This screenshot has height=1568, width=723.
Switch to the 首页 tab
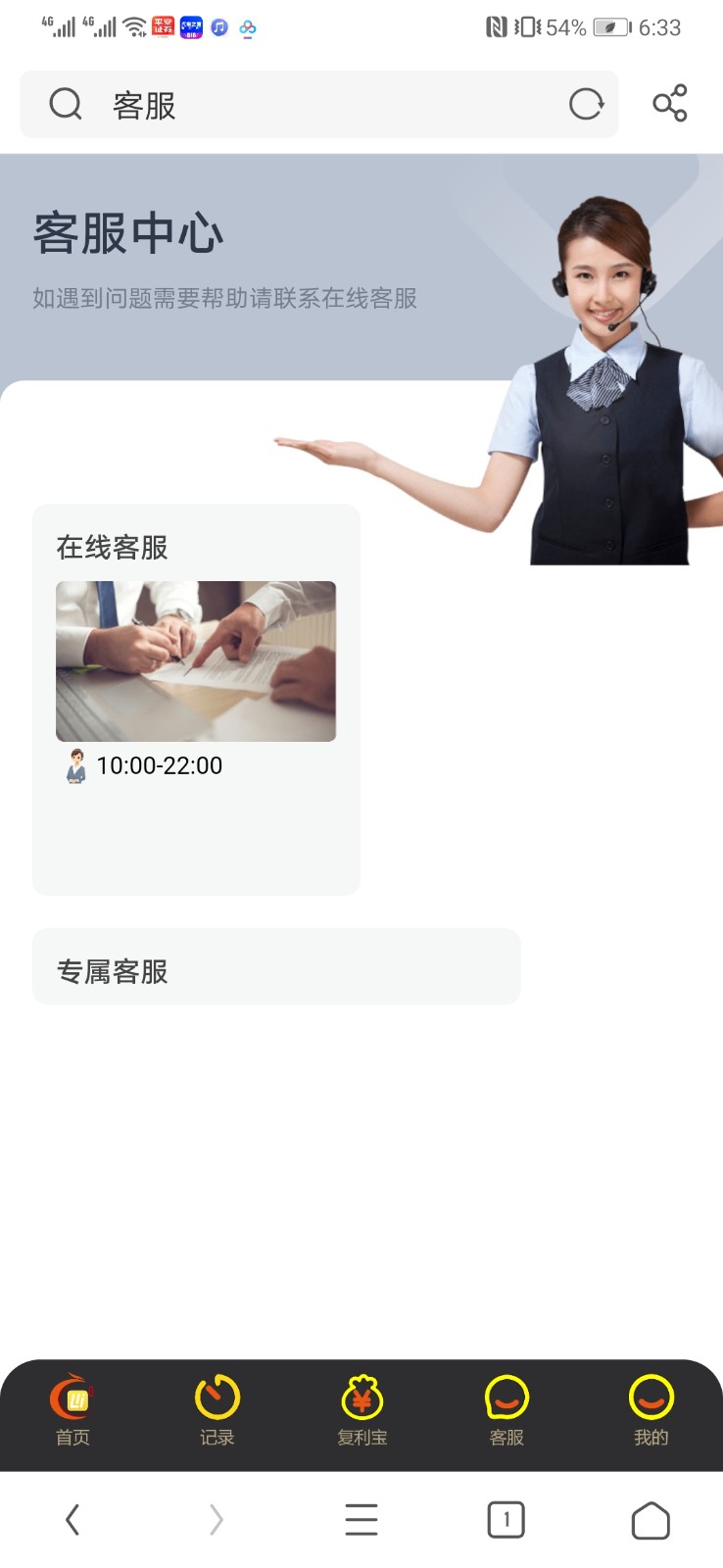click(72, 1411)
